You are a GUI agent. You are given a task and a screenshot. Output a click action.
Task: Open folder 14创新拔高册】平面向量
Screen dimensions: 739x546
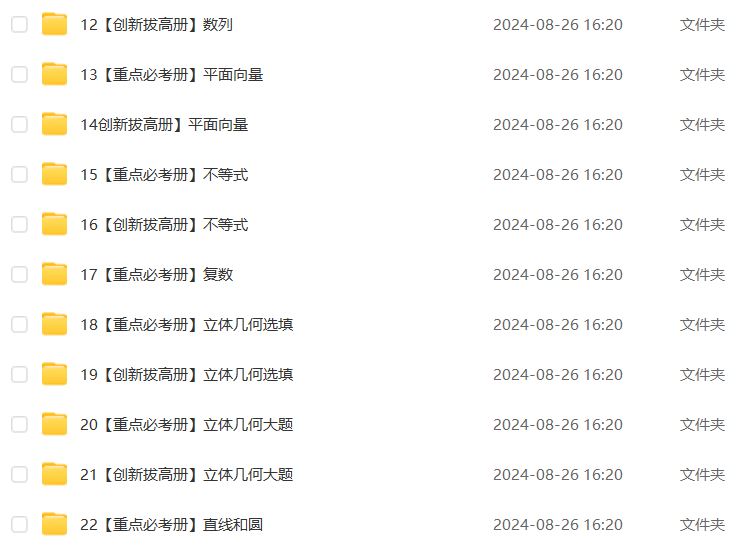(x=164, y=124)
